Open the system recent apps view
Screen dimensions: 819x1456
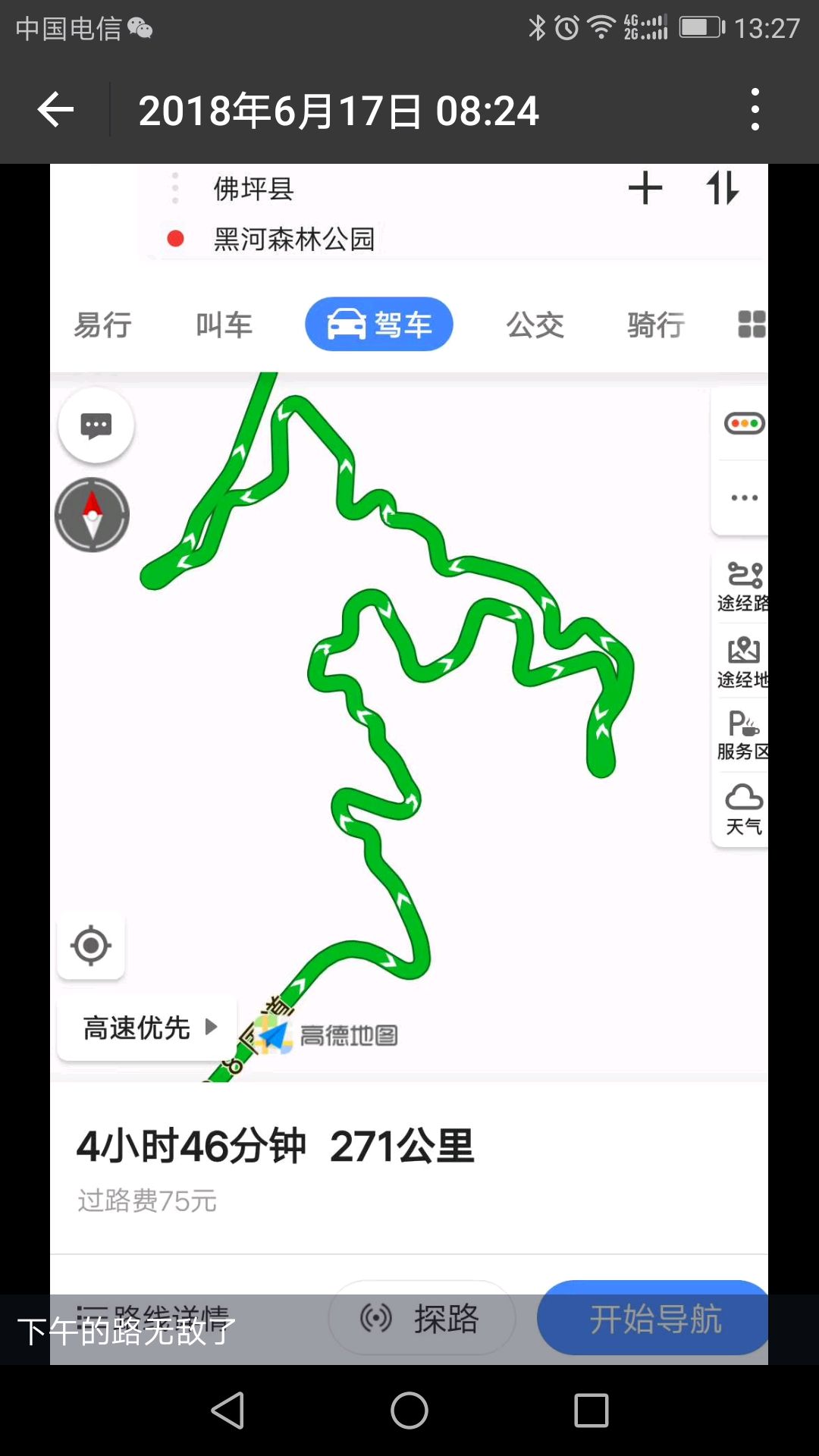pyautogui.click(x=591, y=1411)
